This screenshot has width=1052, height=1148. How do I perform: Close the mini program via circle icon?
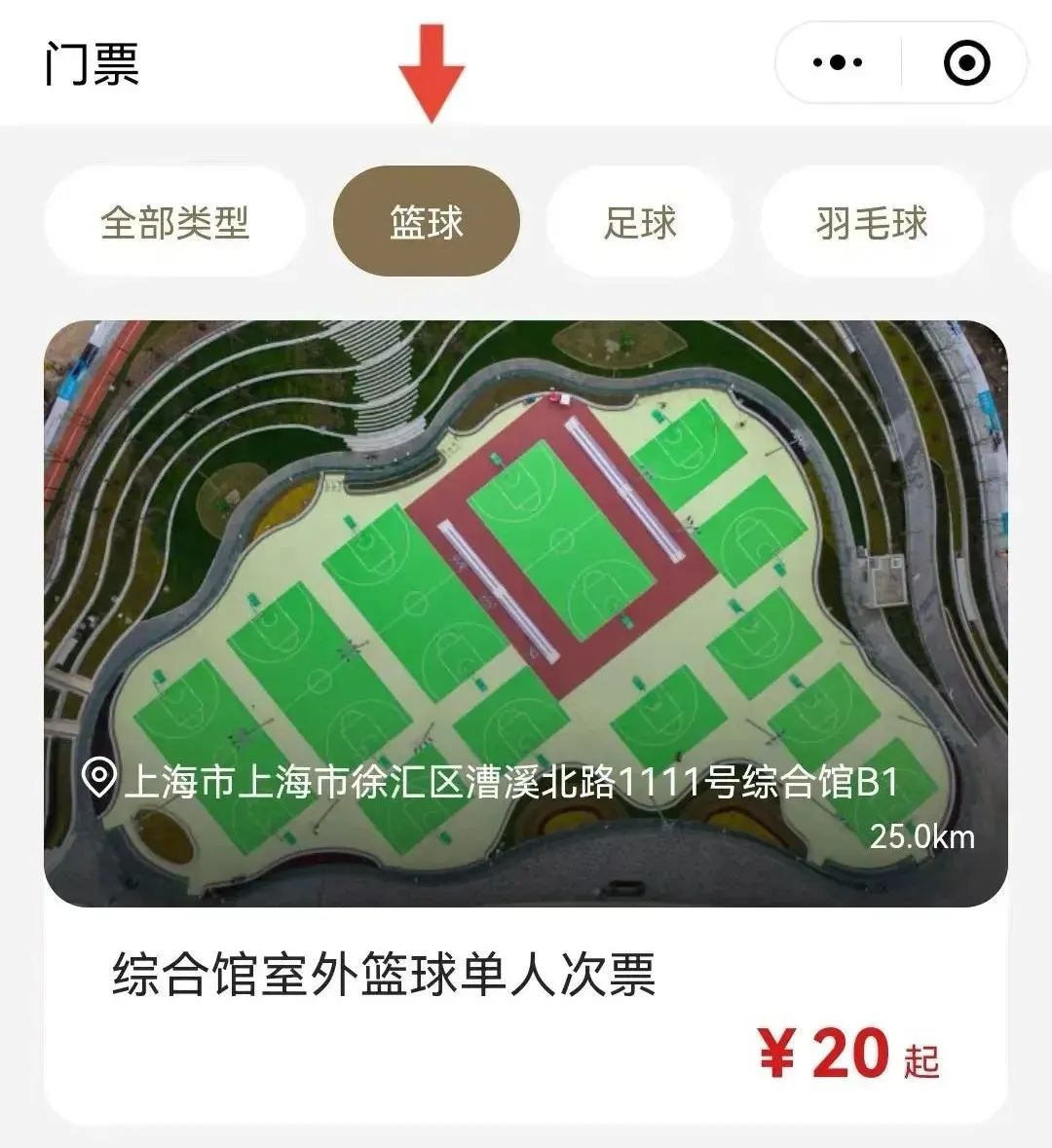point(966,63)
